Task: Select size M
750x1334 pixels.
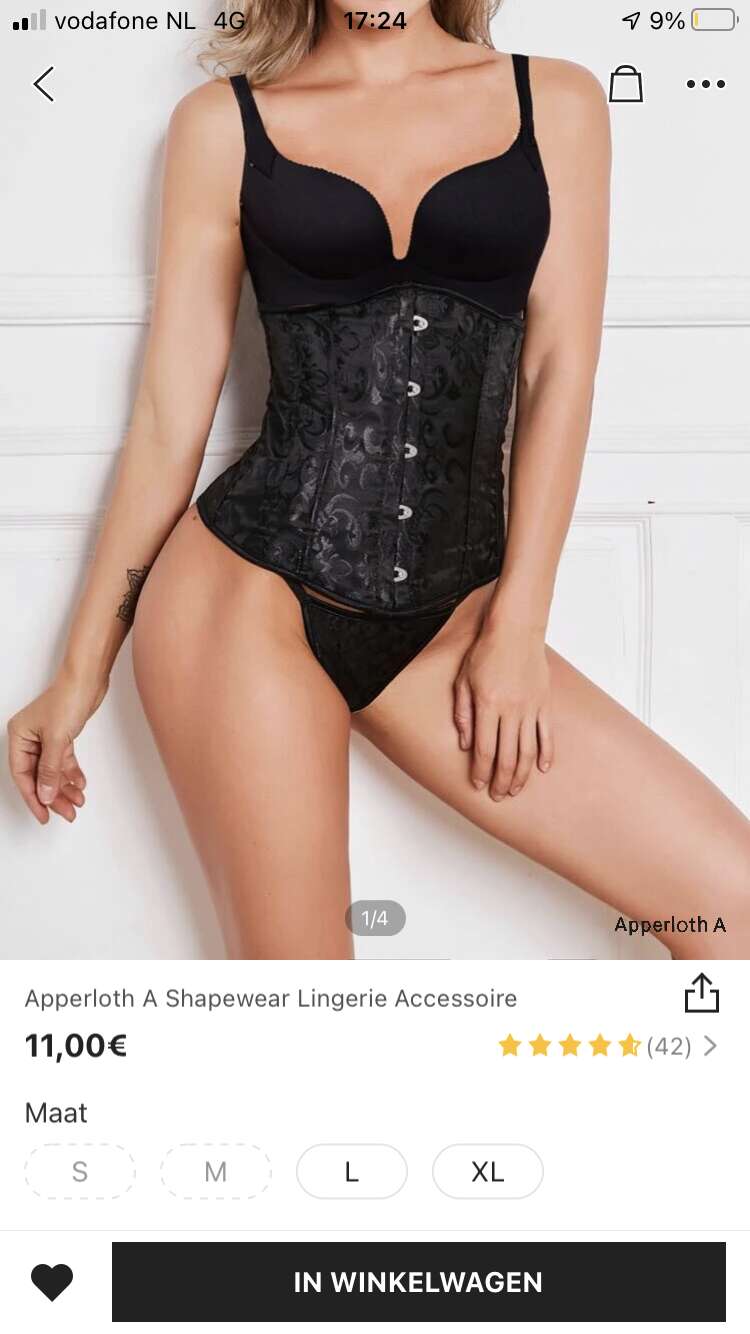Action: [x=216, y=1171]
